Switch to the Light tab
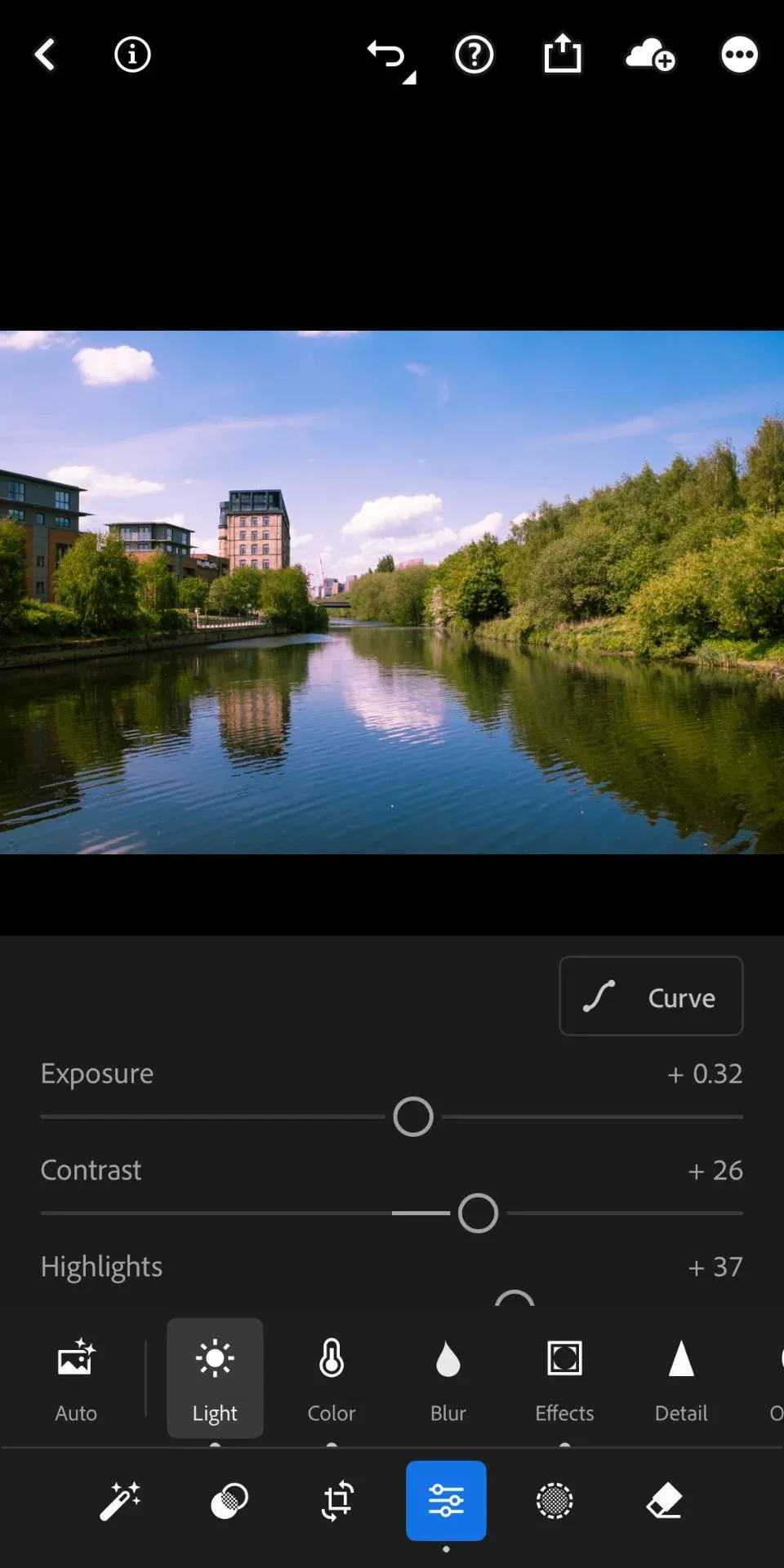The height and width of the screenshot is (1568, 784). coord(214,1378)
